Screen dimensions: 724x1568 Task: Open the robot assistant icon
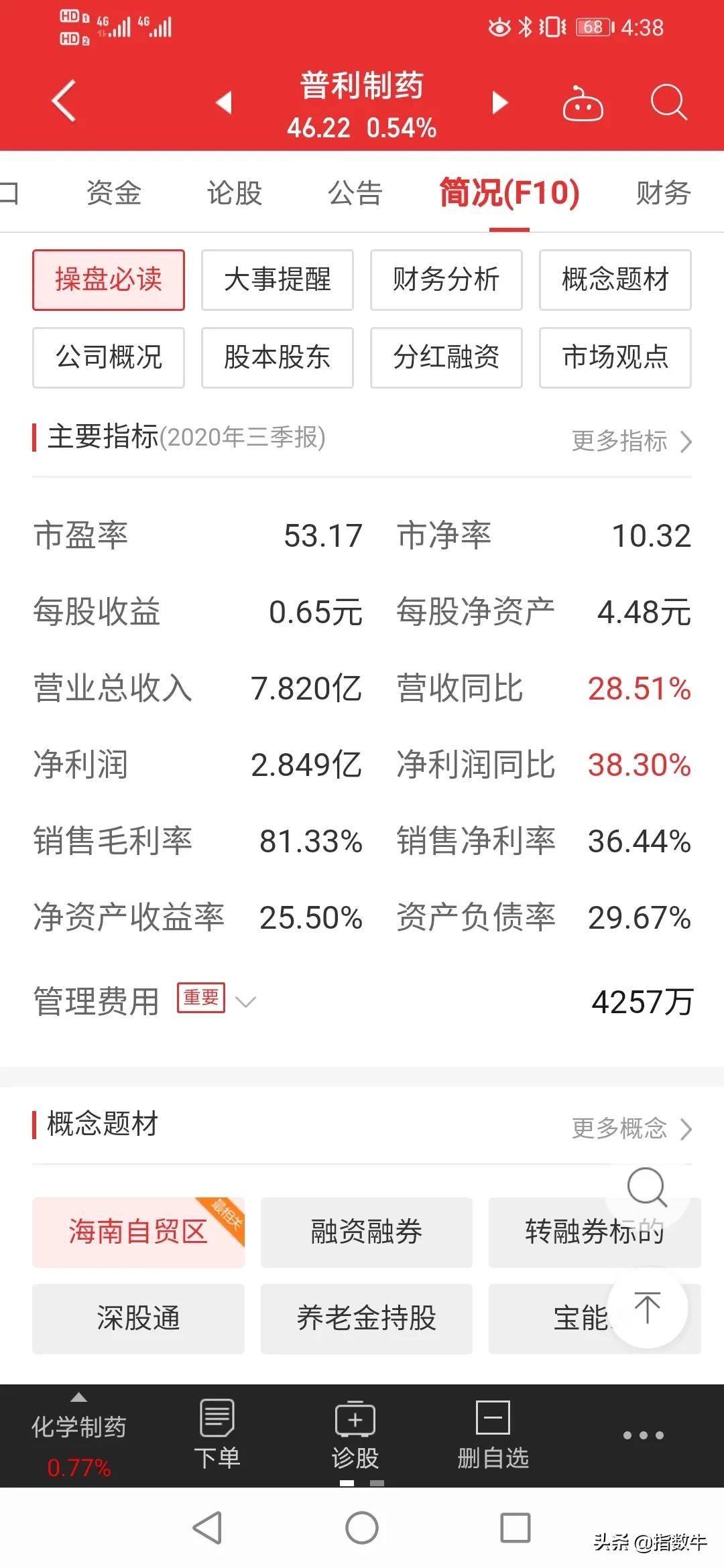[x=583, y=104]
